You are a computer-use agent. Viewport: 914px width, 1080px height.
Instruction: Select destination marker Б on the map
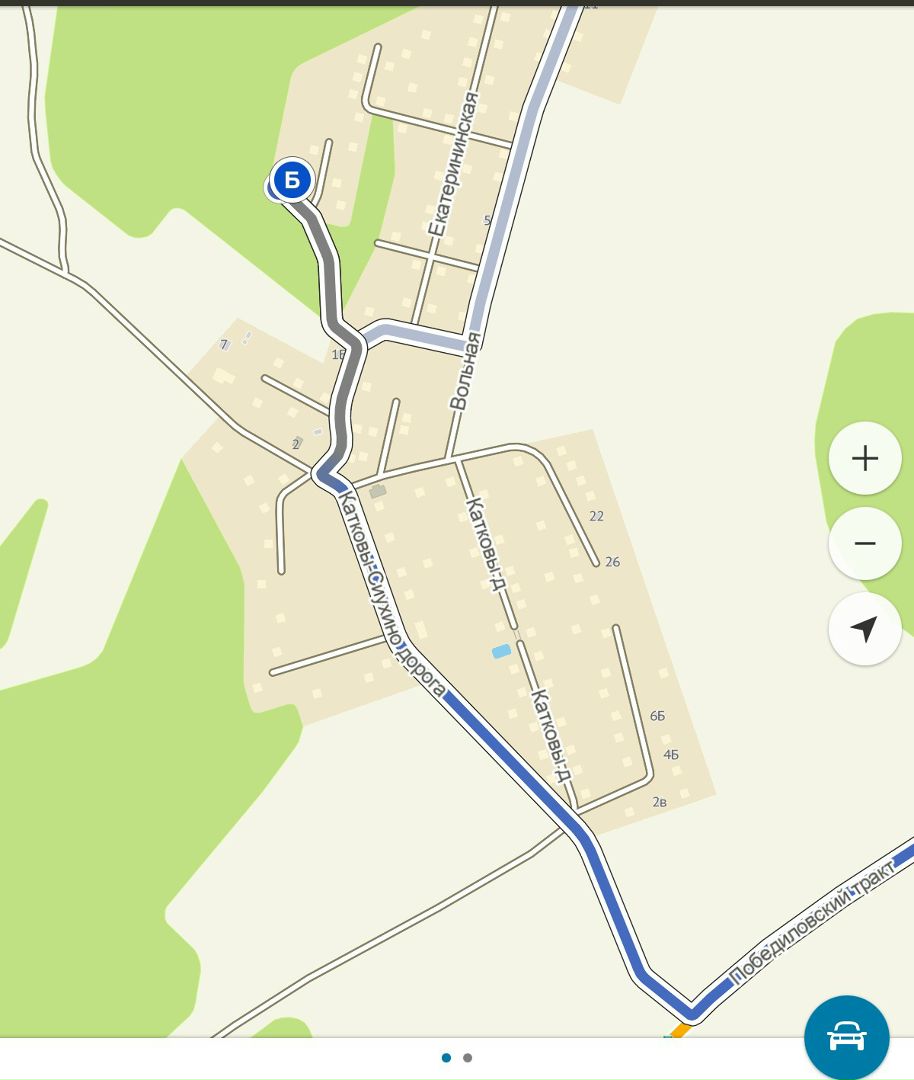(x=292, y=180)
